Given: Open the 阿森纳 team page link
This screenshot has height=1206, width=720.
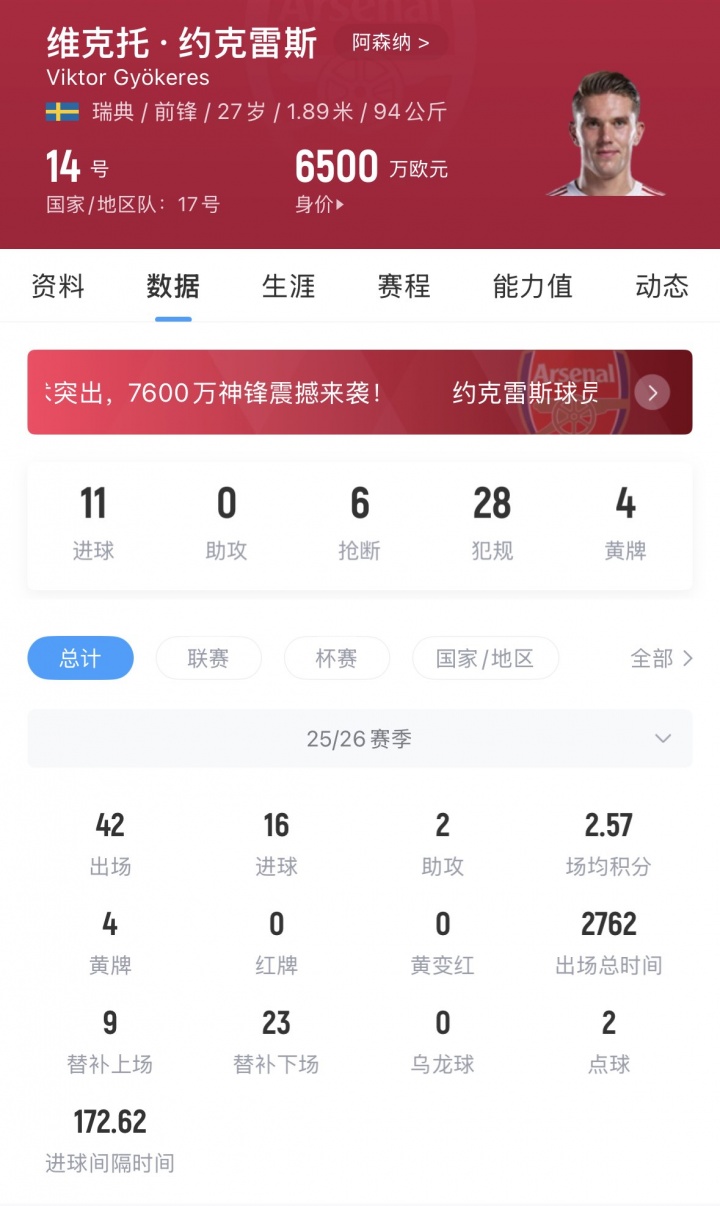Looking at the screenshot, I should 390,44.
